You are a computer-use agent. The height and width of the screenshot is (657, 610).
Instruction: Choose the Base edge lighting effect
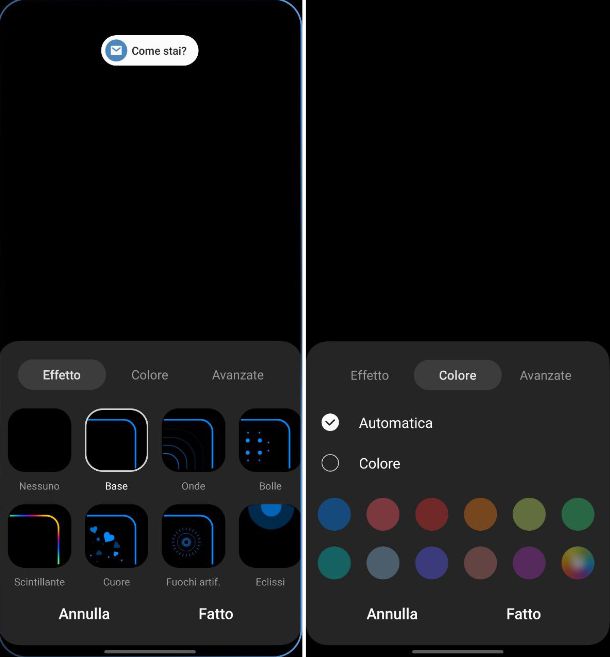point(116,440)
